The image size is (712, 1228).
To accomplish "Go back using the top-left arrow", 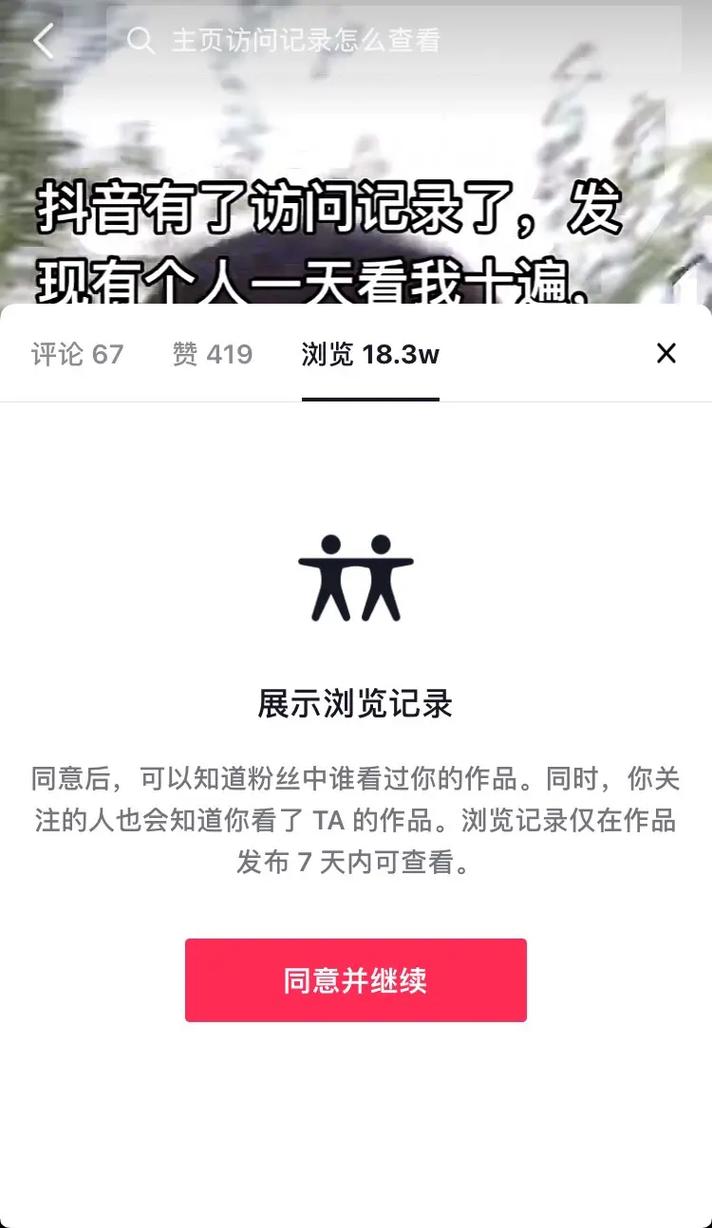I will coord(43,41).
